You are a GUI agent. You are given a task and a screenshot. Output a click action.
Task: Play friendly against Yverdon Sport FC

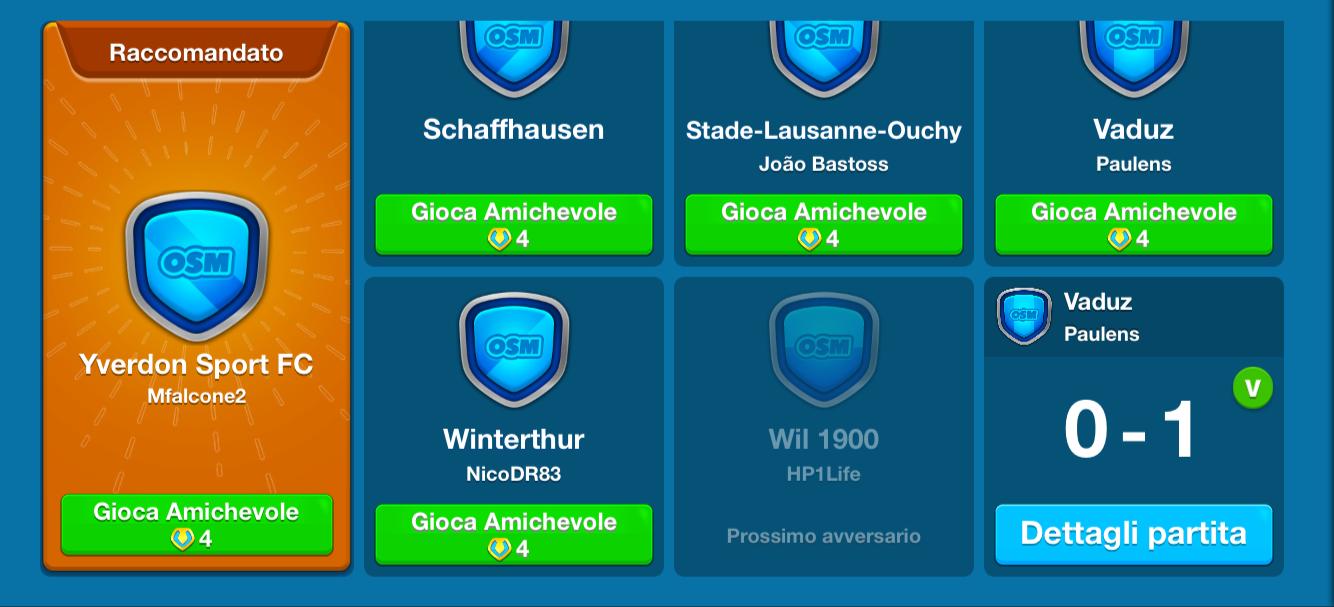click(x=196, y=524)
